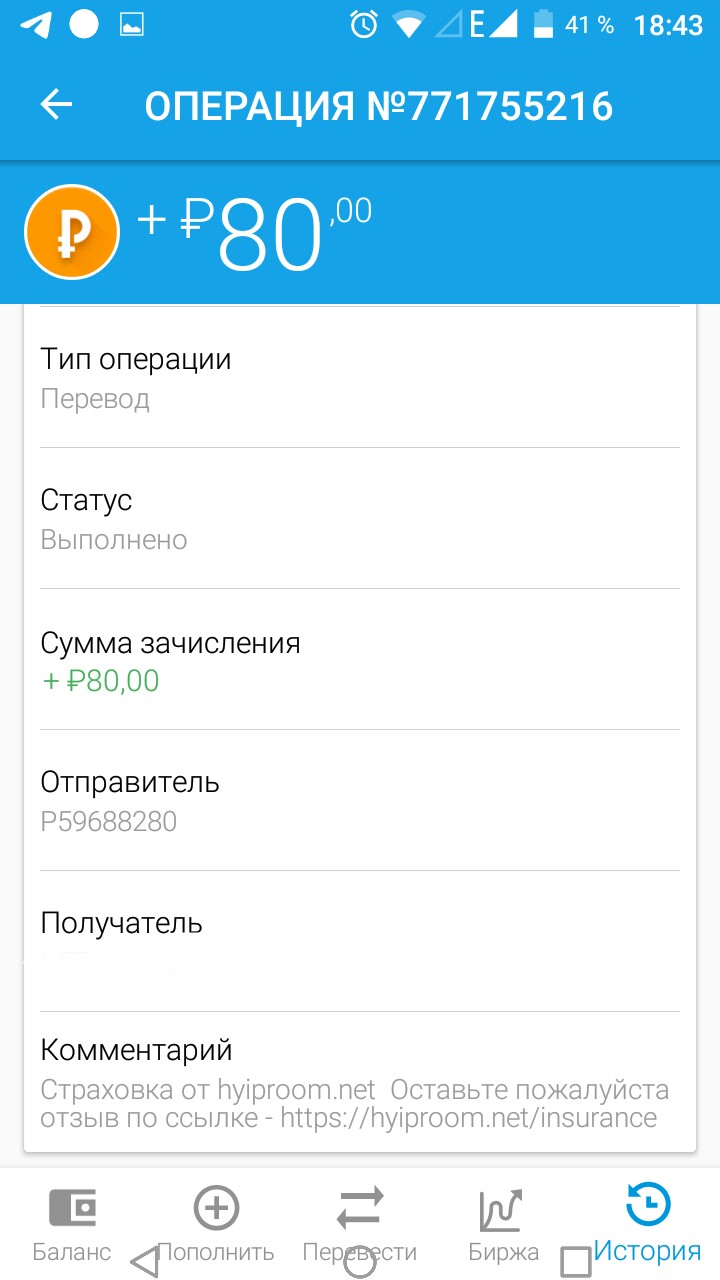Tap the system home button
Viewport: 720px width, 1280px height.
tap(360, 1263)
